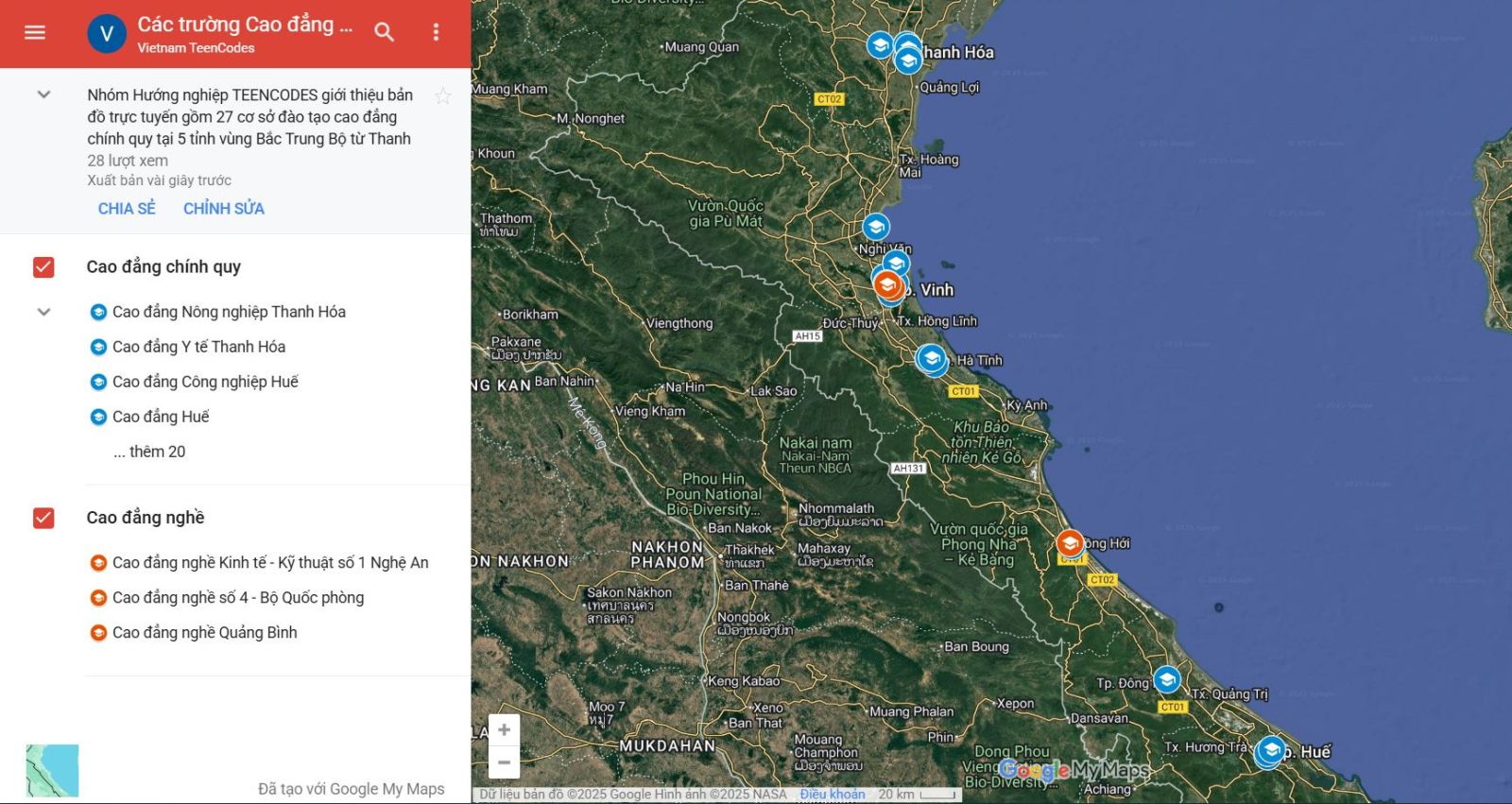The height and width of the screenshot is (804, 1512).
Task: Open Cao đẳng nghề Kinh tế - Kỹ thuật số 1 Nghệ An
Action: 270,563
